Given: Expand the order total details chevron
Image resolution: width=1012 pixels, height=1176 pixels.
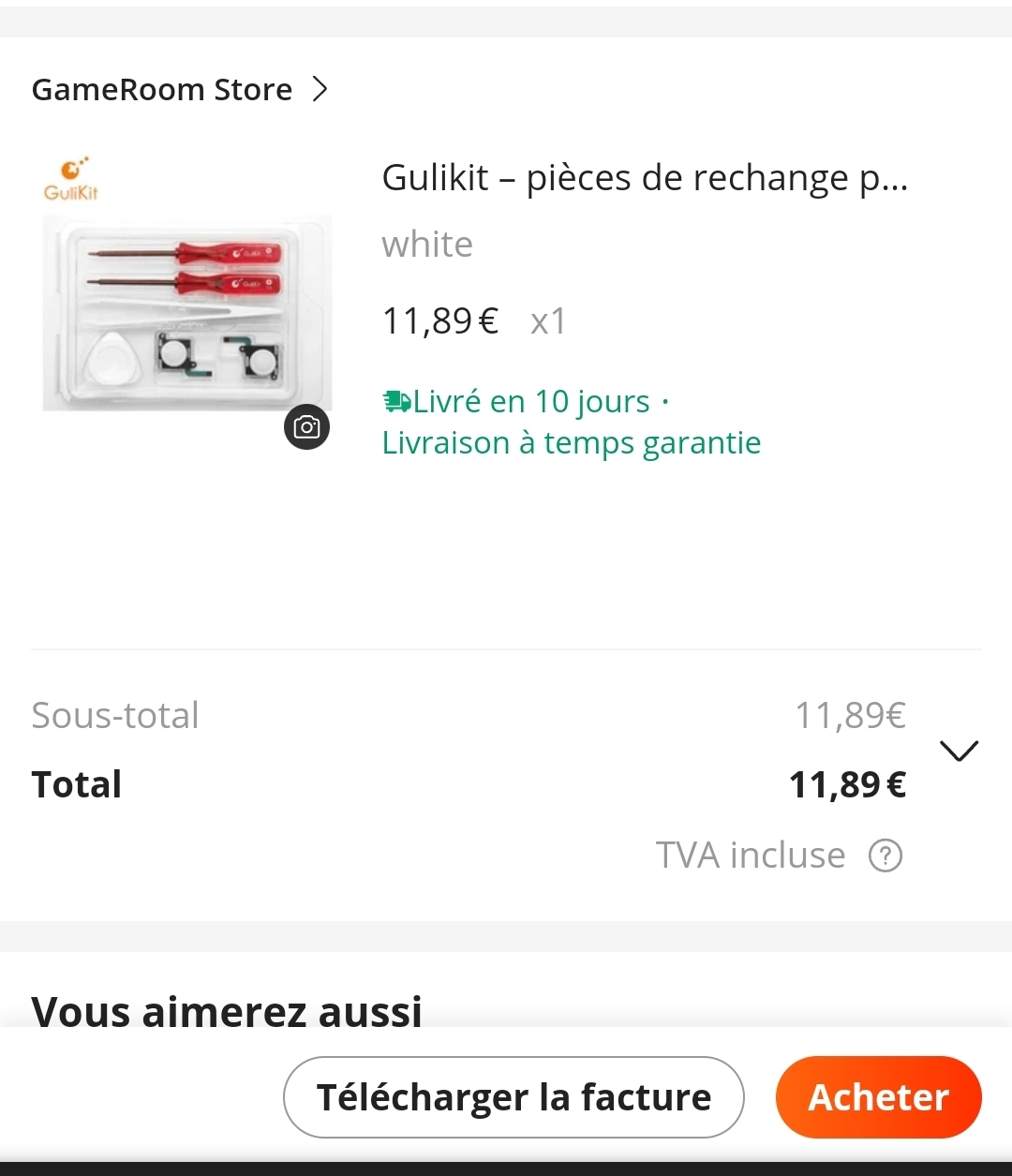Looking at the screenshot, I should pos(959,751).
